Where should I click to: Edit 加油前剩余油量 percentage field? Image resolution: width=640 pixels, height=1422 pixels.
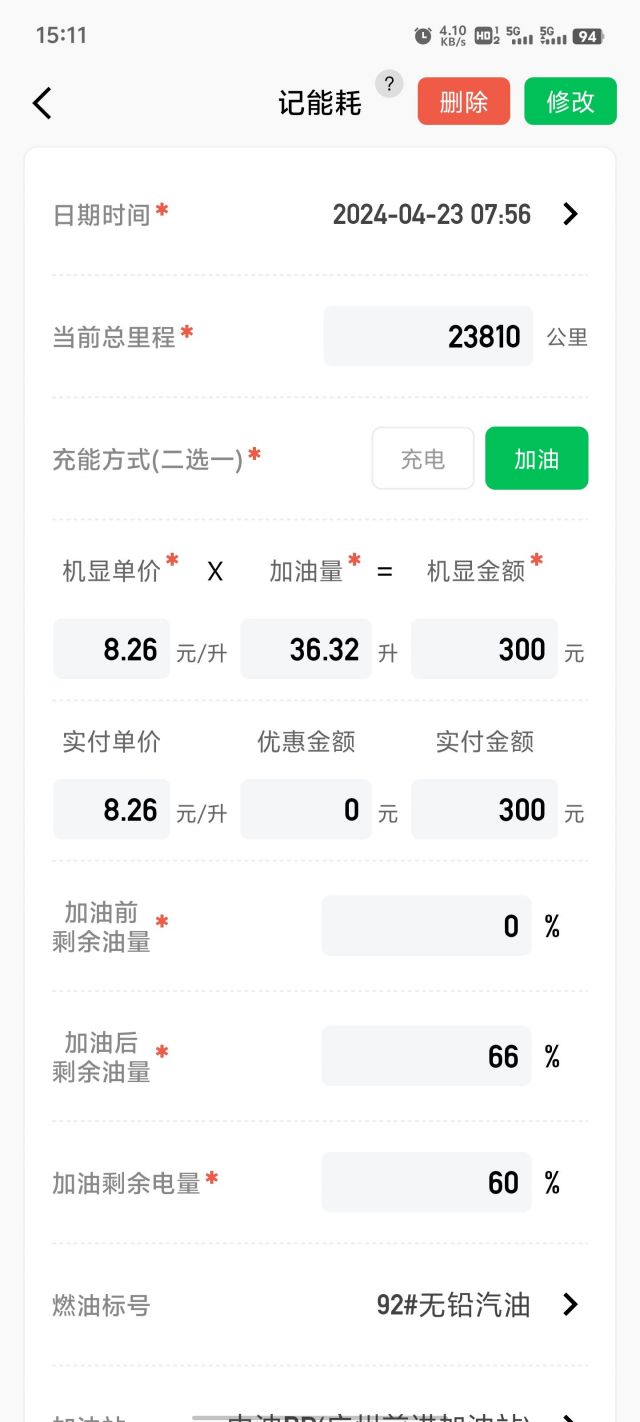(x=426, y=926)
